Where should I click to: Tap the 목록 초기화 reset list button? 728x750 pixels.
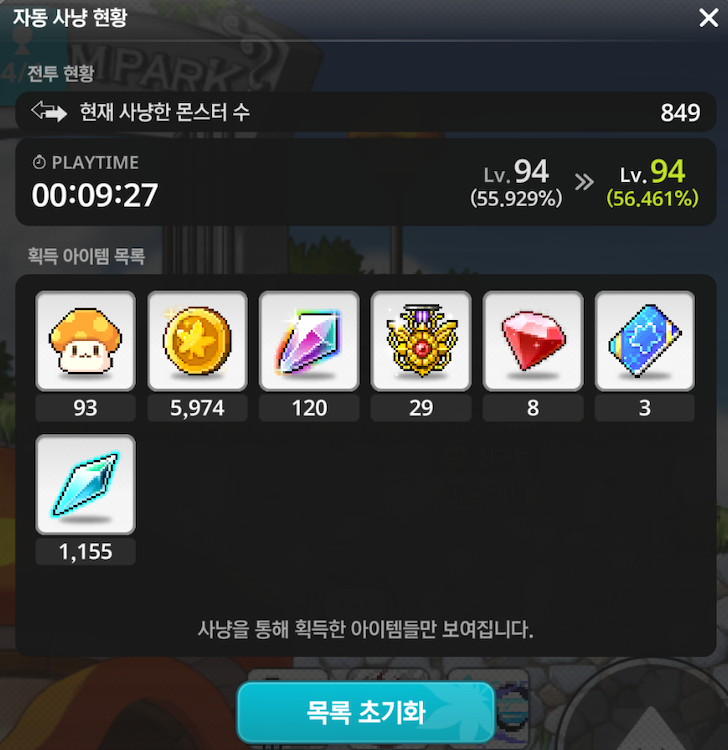366,712
